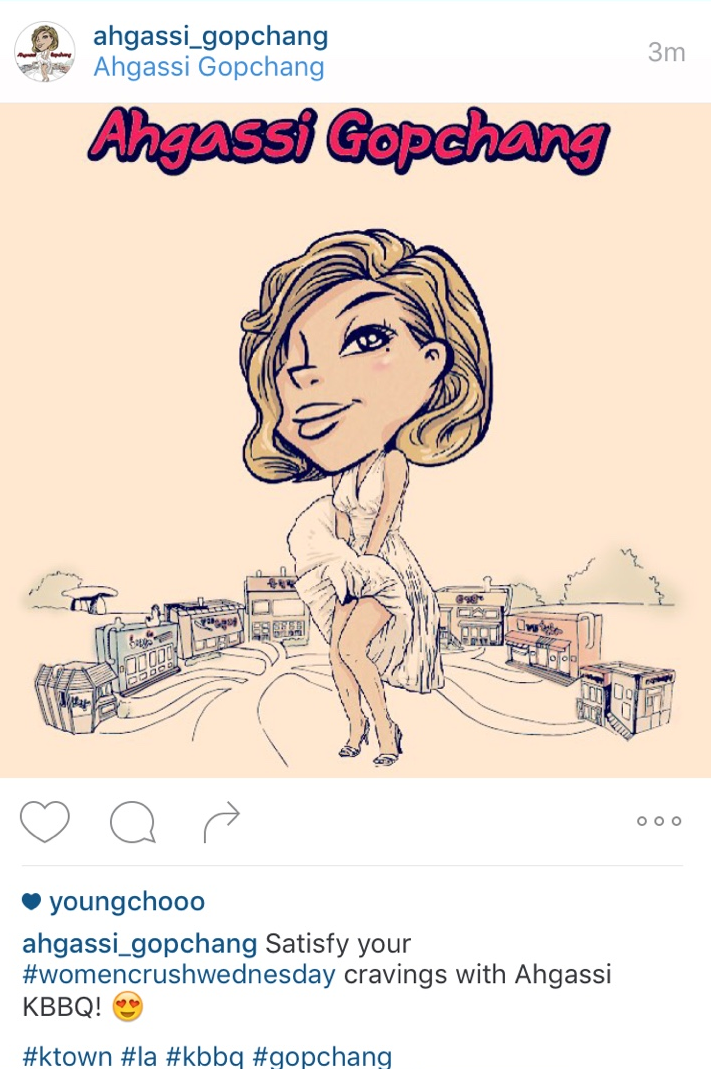The height and width of the screenshot is (1069, 711).
Task: Open the three-dot options menu
Action: (x=659, y=821)
